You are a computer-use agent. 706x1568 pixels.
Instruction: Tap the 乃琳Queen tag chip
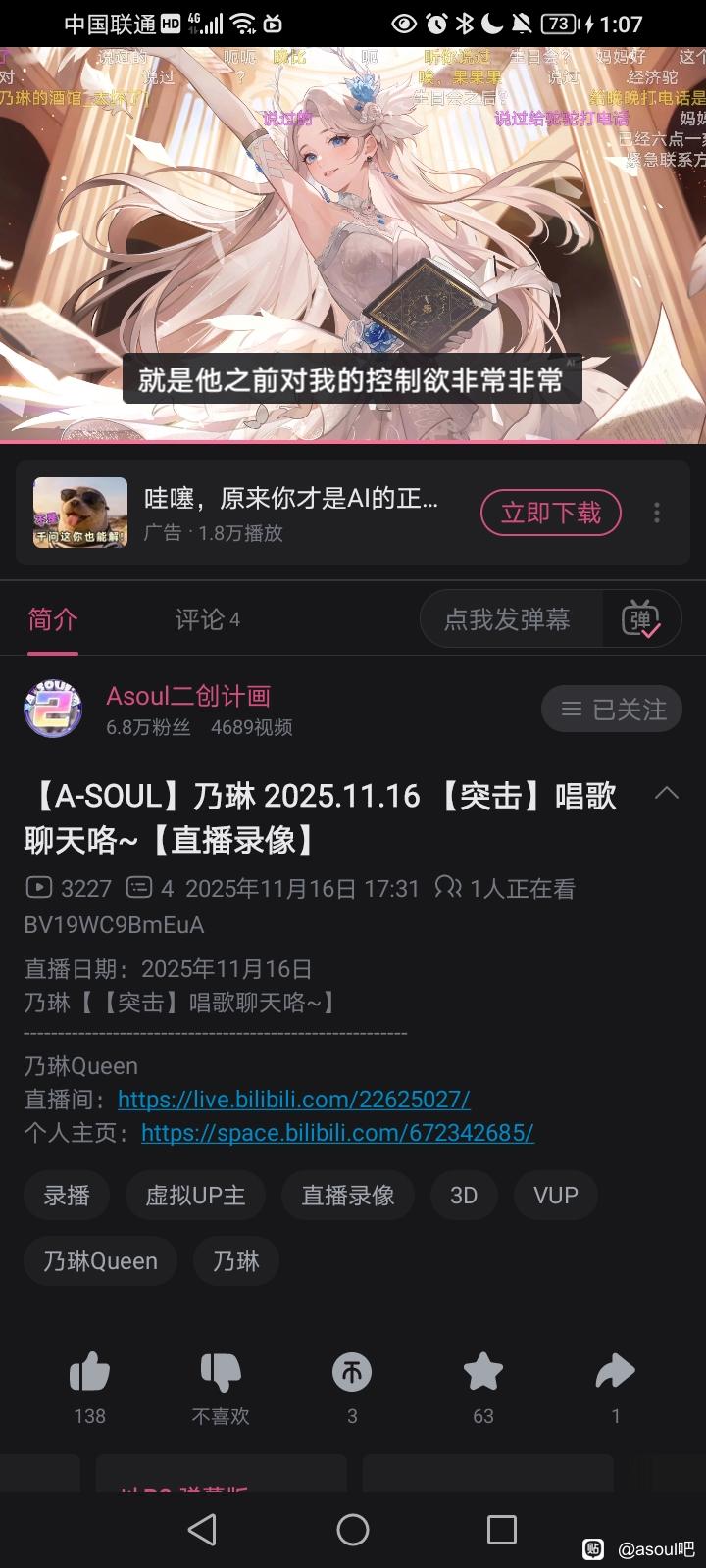100,1260
